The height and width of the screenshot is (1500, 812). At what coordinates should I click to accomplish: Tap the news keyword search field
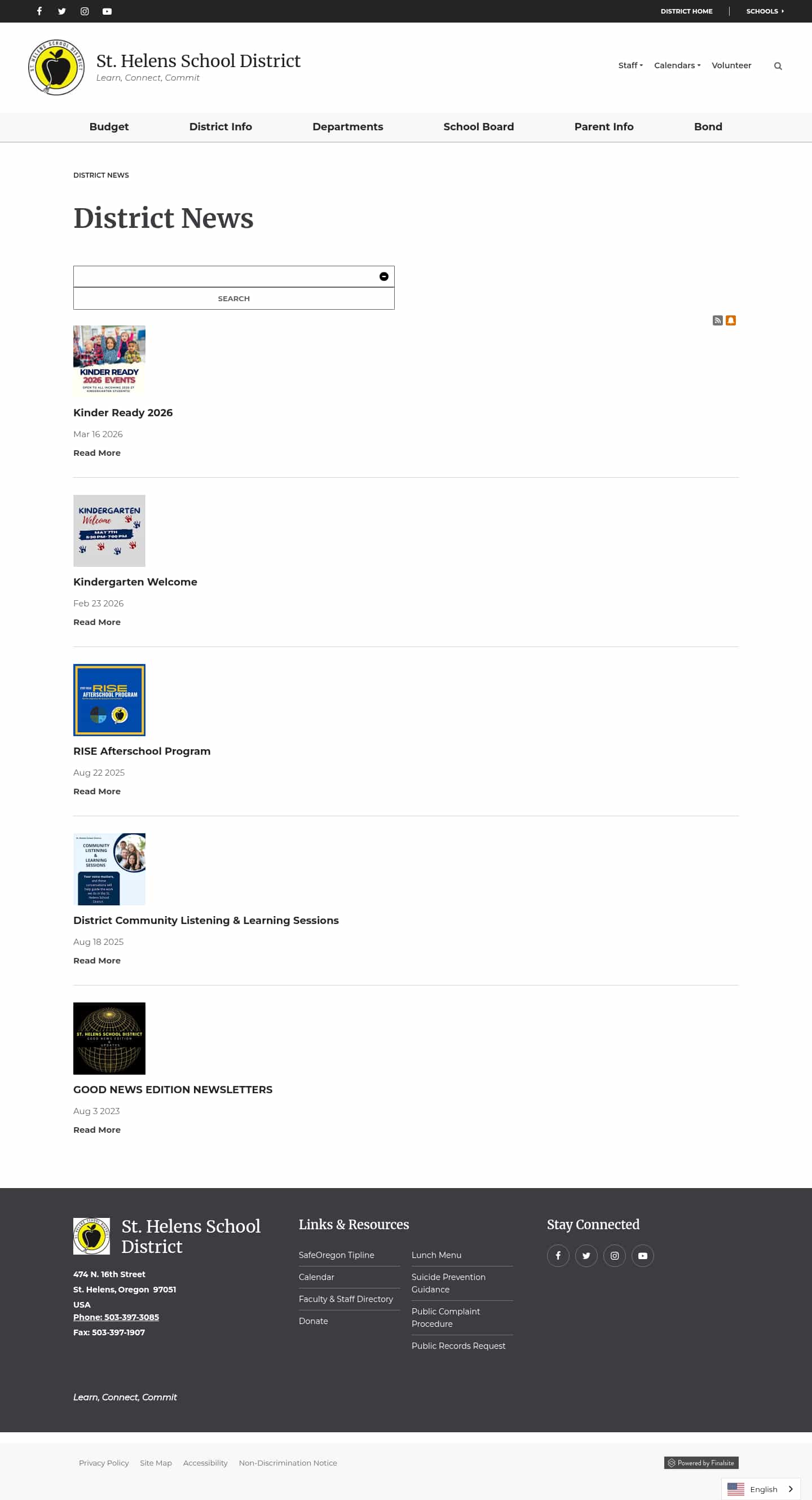[224, 276]
